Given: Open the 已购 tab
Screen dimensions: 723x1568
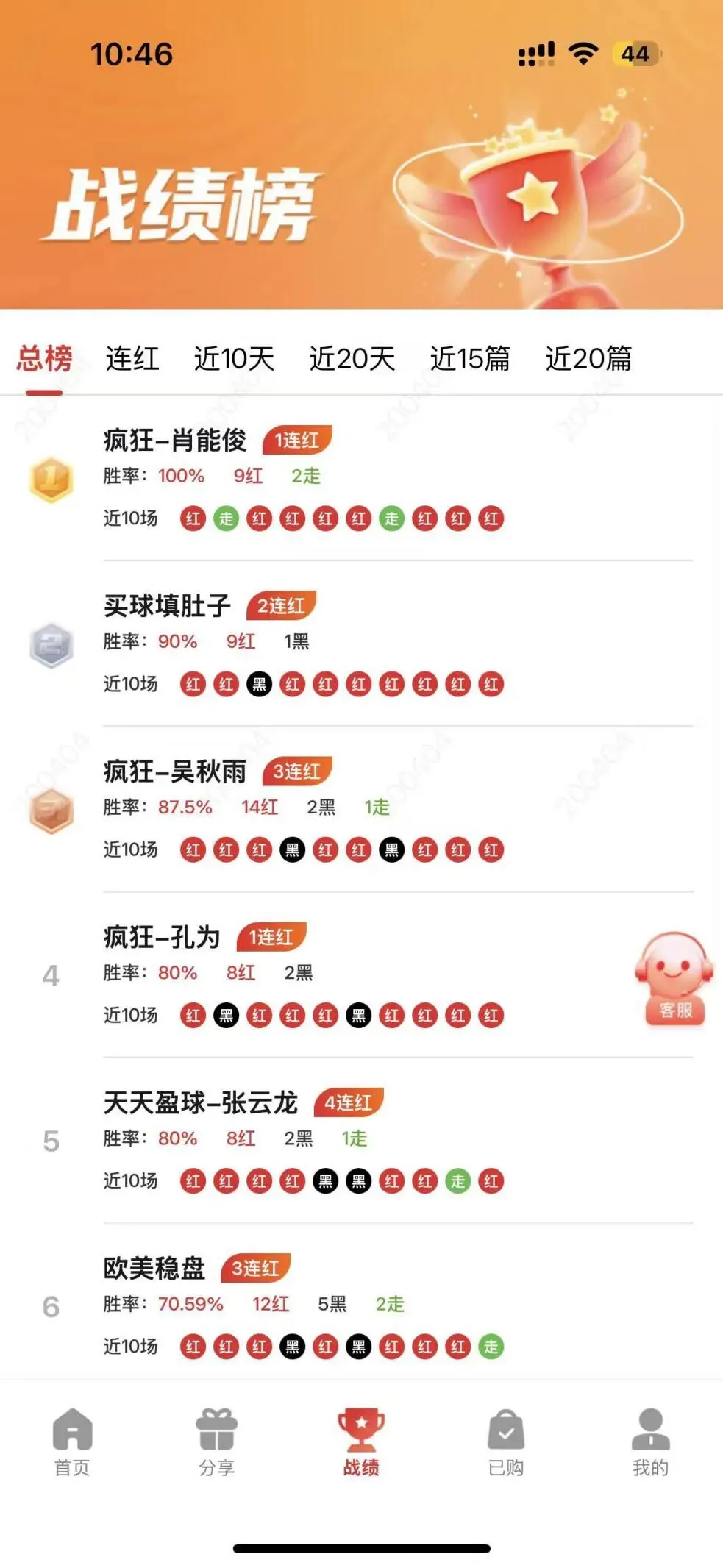Looking at the screenshot, I should click(506, 1442).
